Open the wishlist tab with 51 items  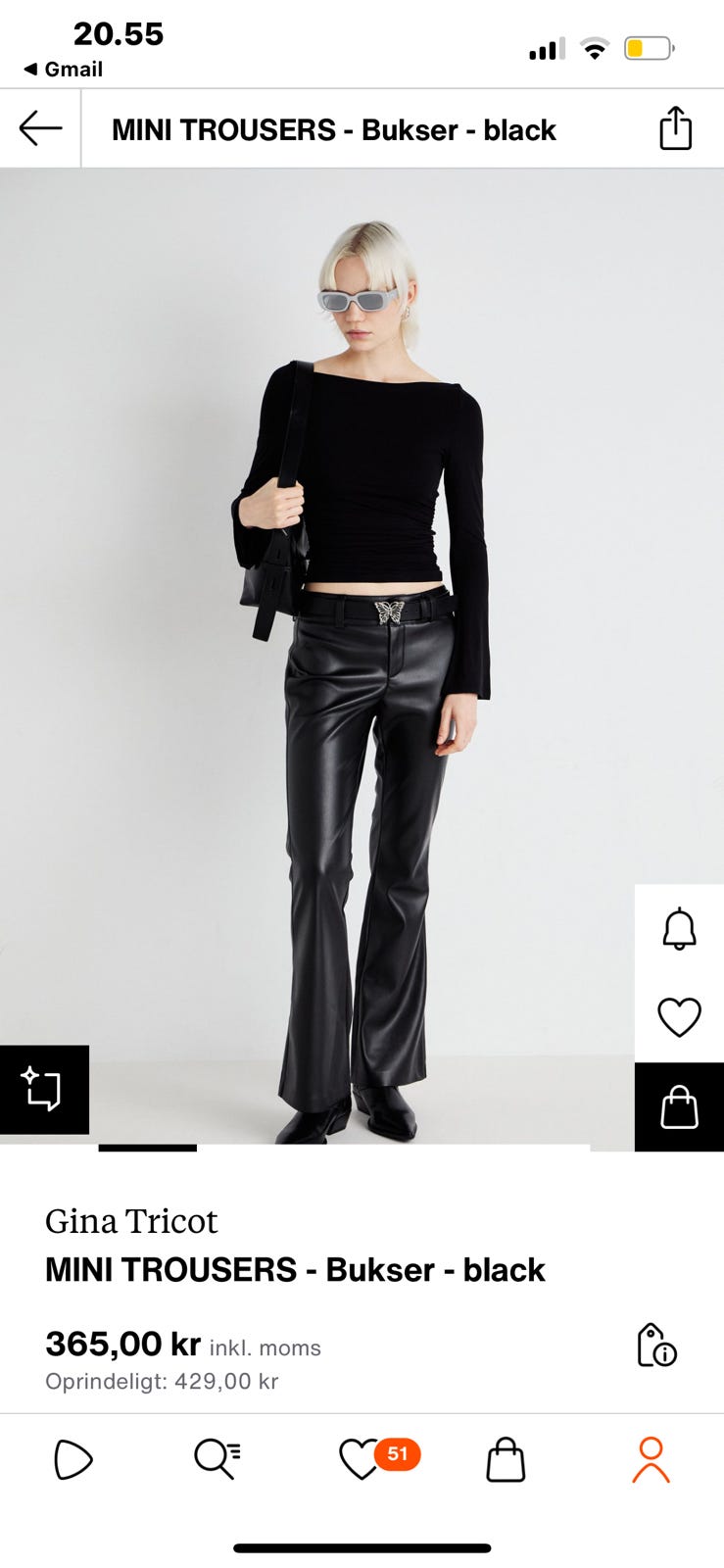coord(362,1459)
